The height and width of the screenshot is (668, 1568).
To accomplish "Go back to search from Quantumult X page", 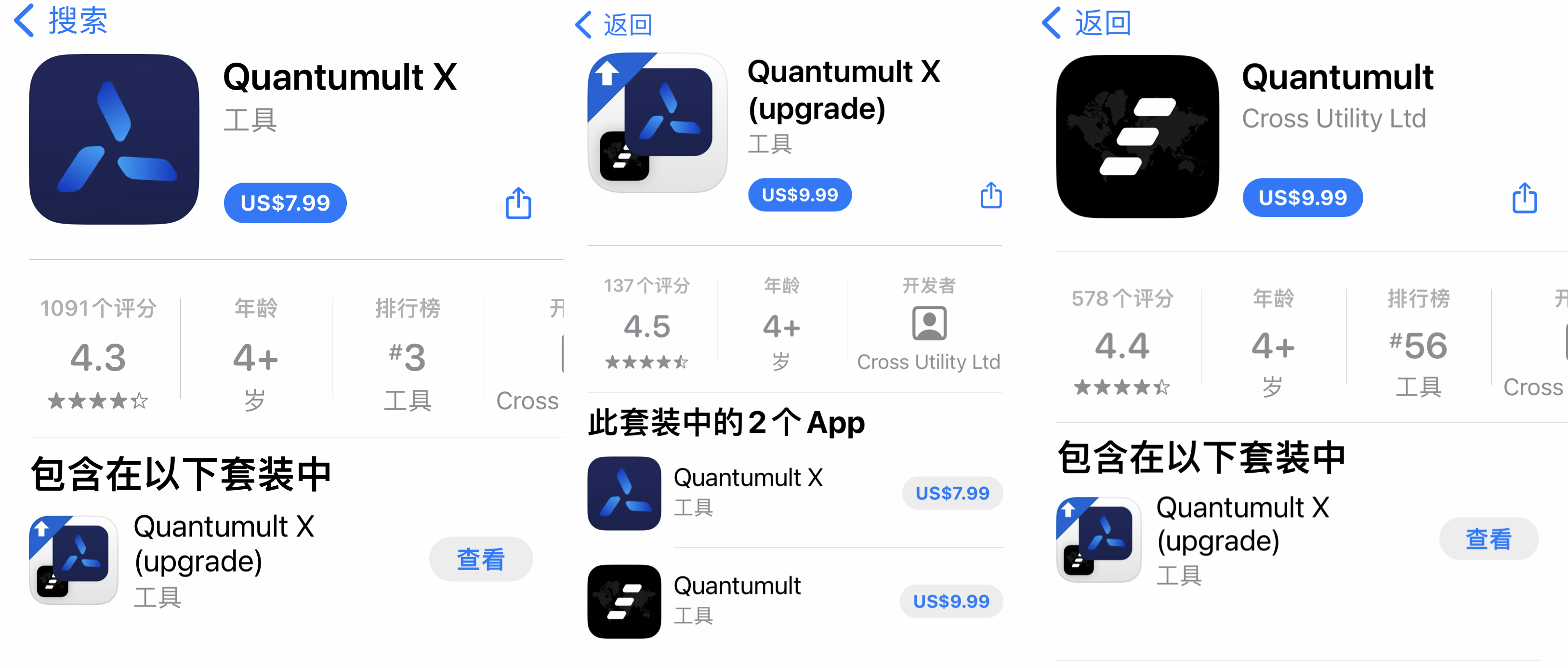I will 61,21.
